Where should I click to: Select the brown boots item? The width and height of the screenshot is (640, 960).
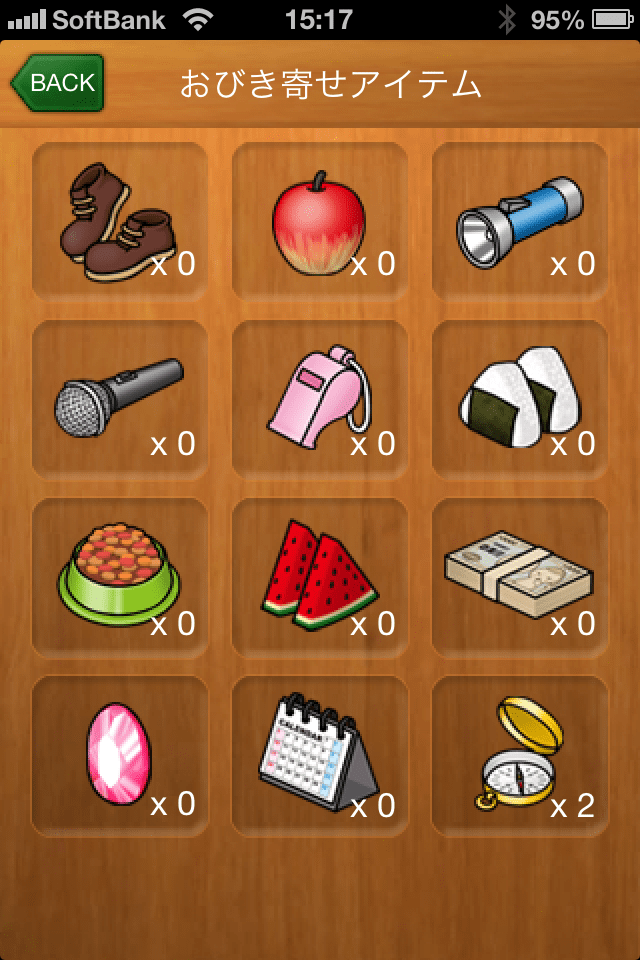(x=120, y=222)
